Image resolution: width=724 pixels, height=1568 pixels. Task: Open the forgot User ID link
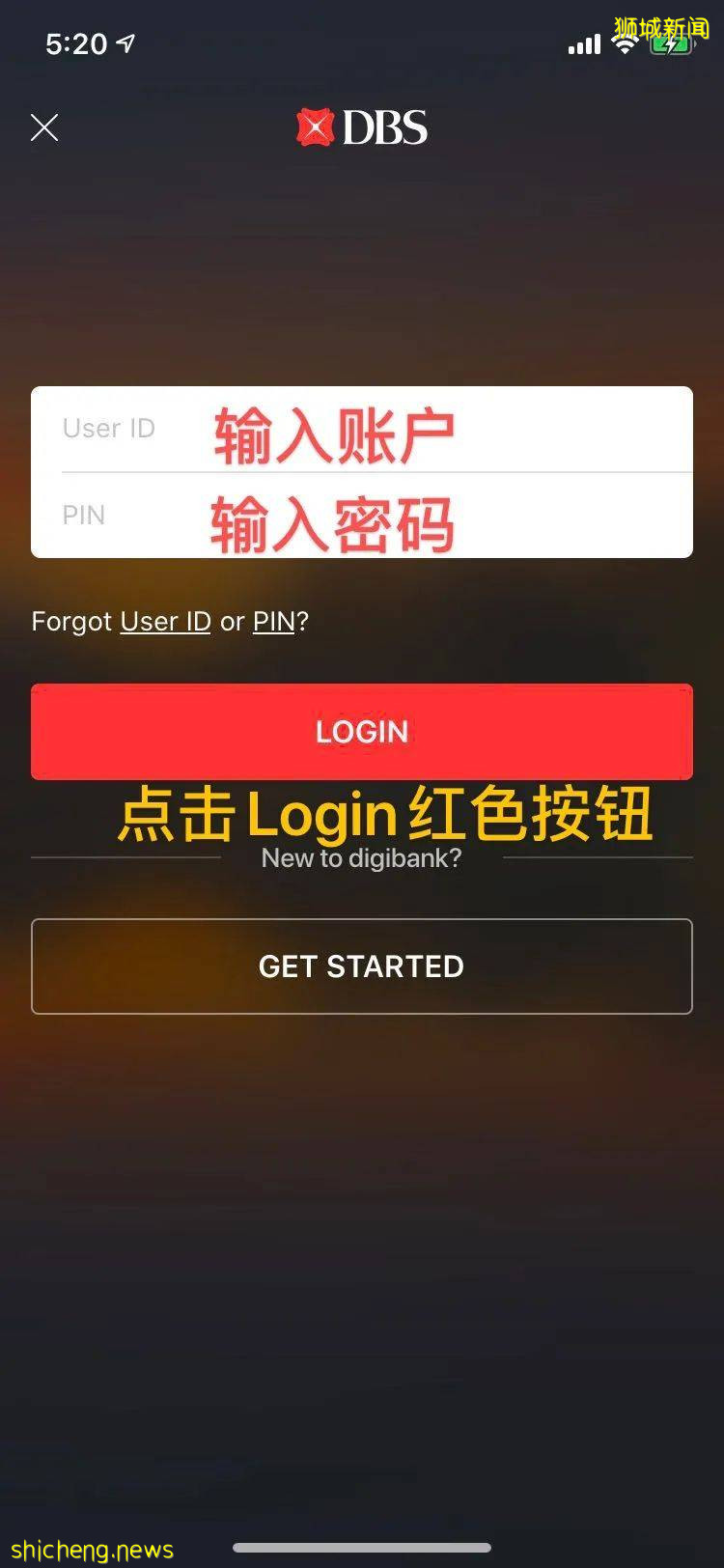tap(165, 622)
